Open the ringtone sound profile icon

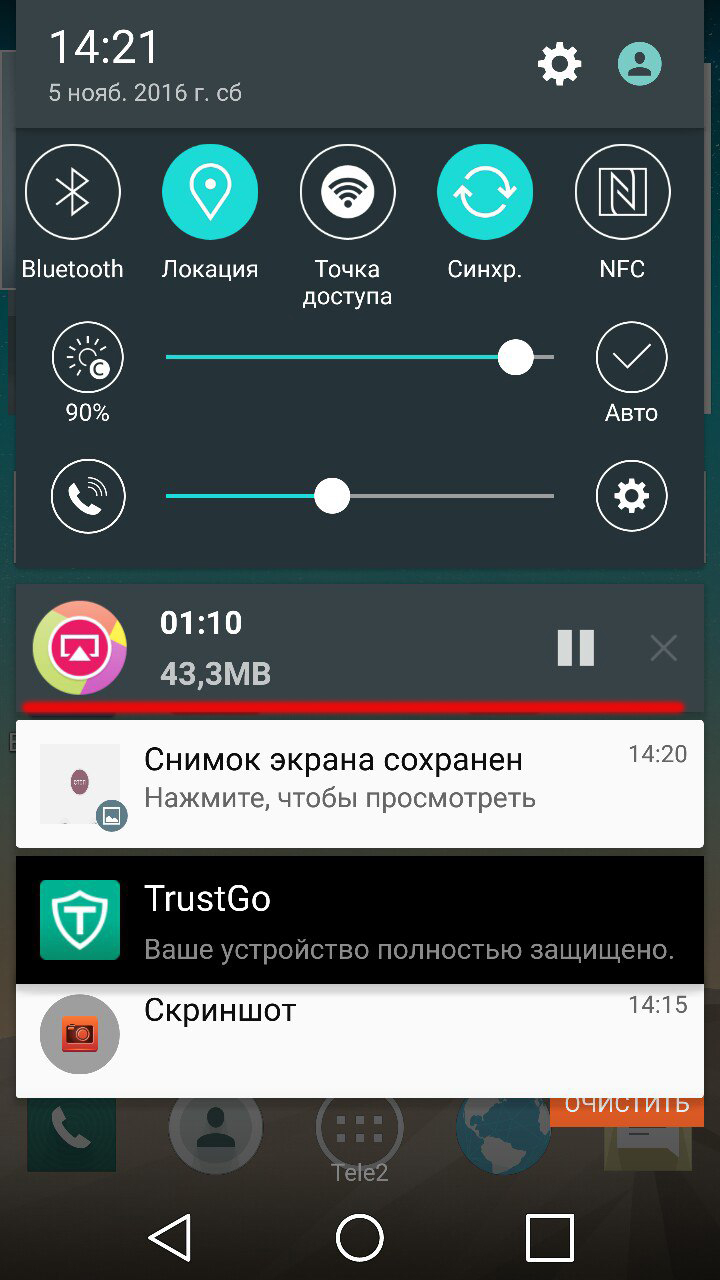88,496
